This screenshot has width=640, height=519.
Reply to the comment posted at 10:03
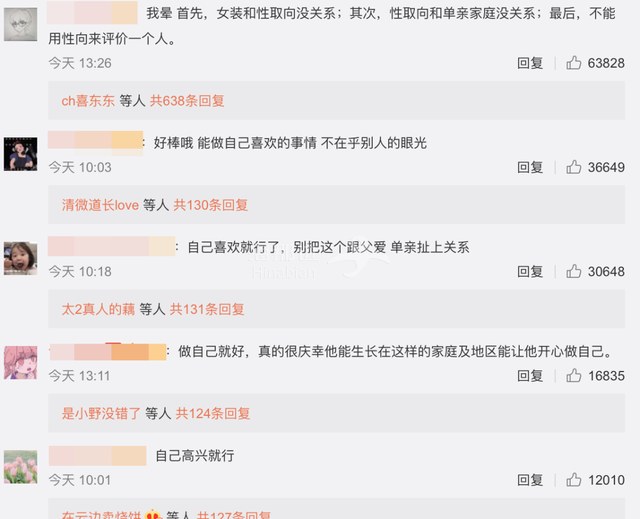(530, 167)
